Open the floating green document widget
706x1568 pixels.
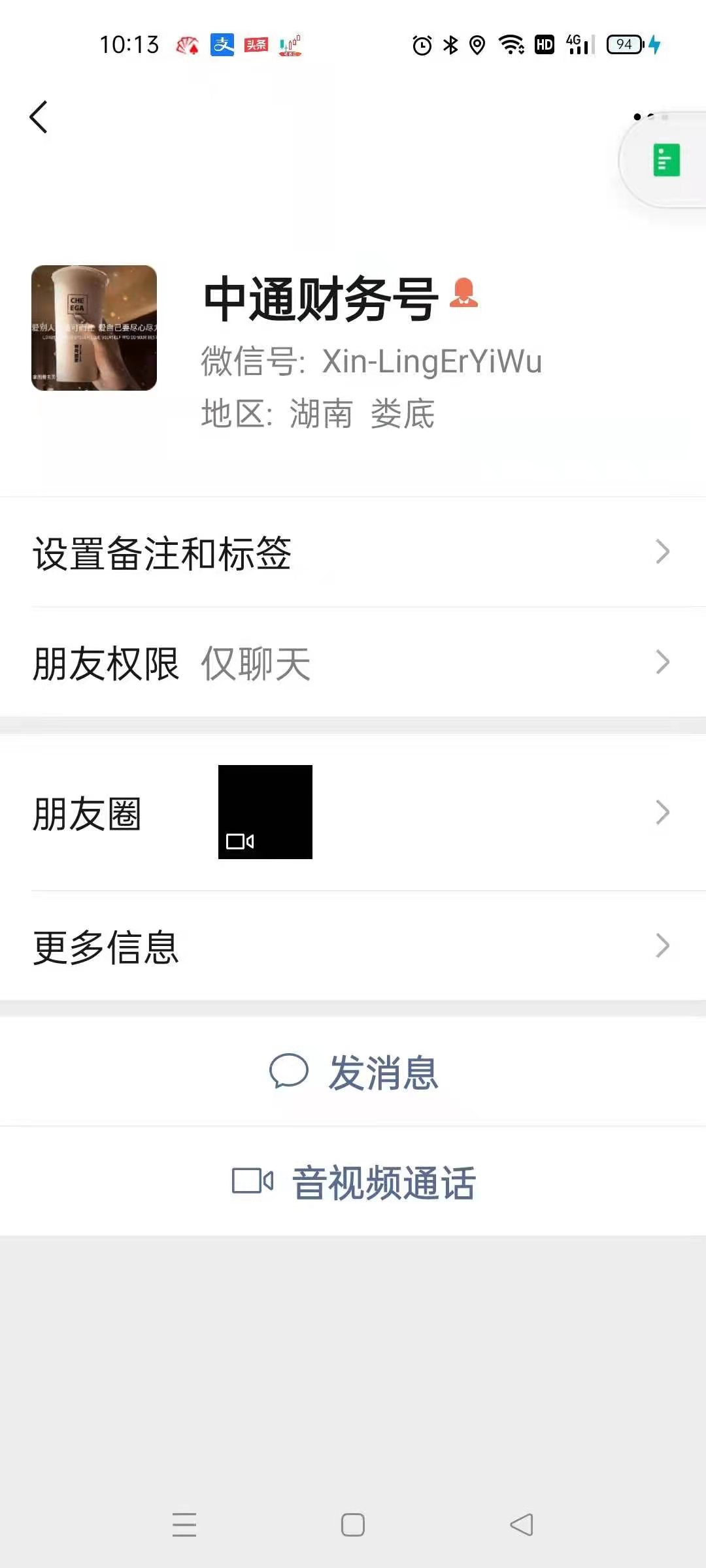point(665,160)
